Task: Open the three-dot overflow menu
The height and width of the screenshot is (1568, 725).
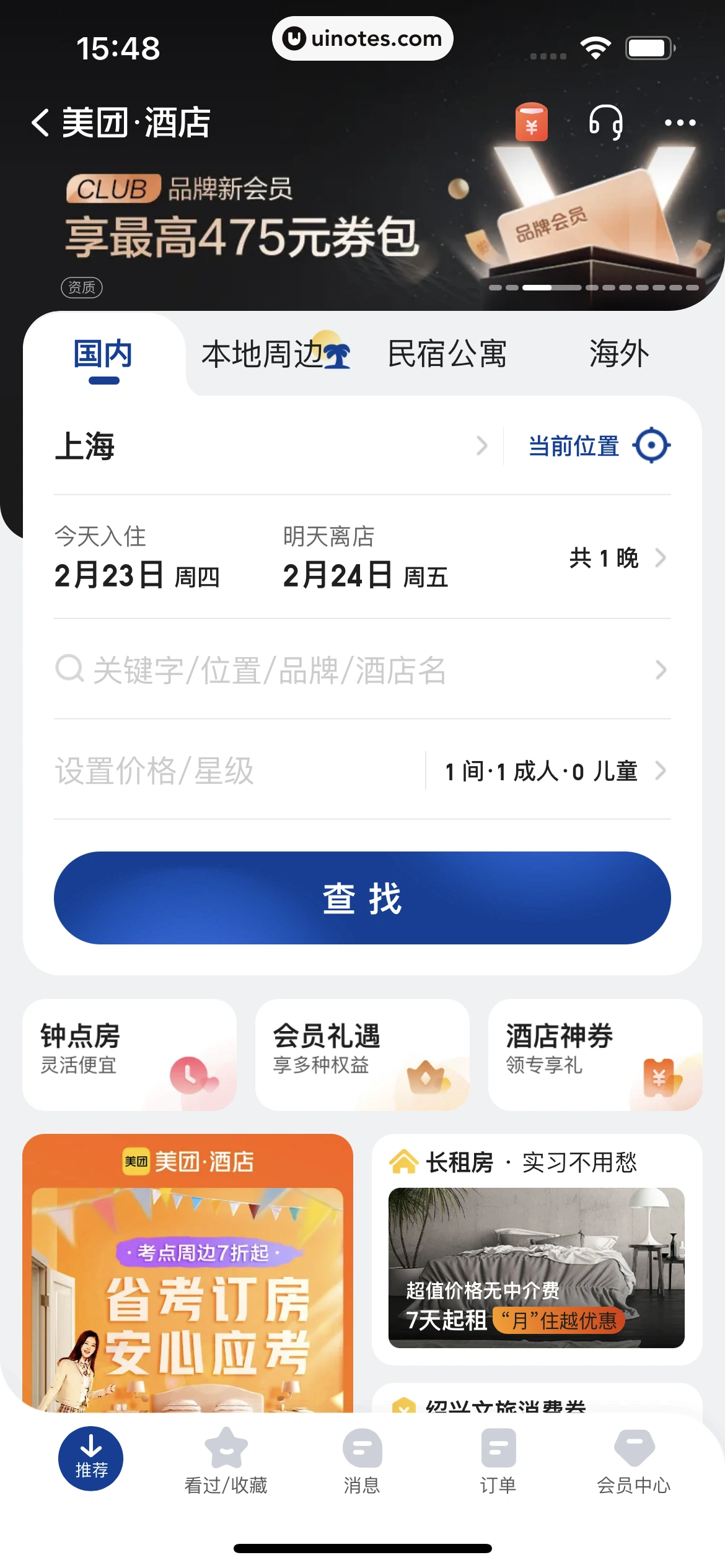Action: pyautogui.click(x=680, y=123)
